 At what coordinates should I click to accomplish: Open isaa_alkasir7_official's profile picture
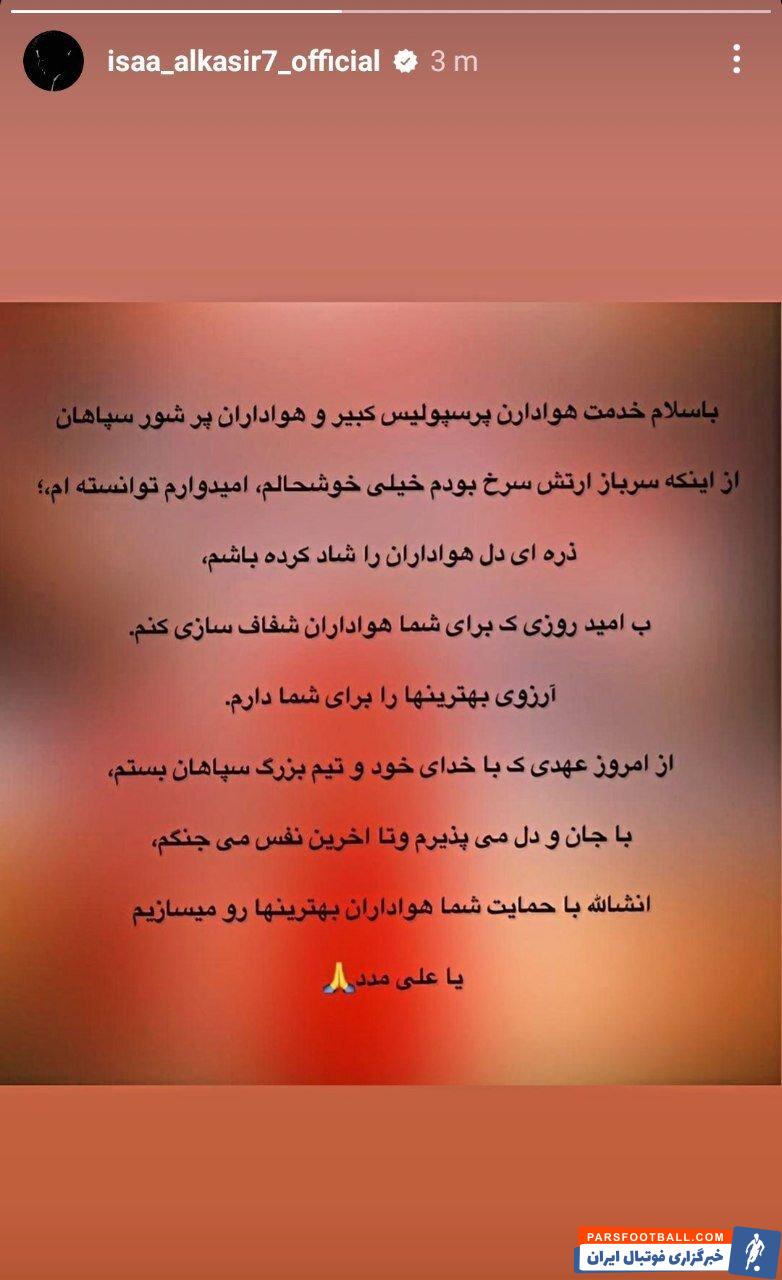56,58
